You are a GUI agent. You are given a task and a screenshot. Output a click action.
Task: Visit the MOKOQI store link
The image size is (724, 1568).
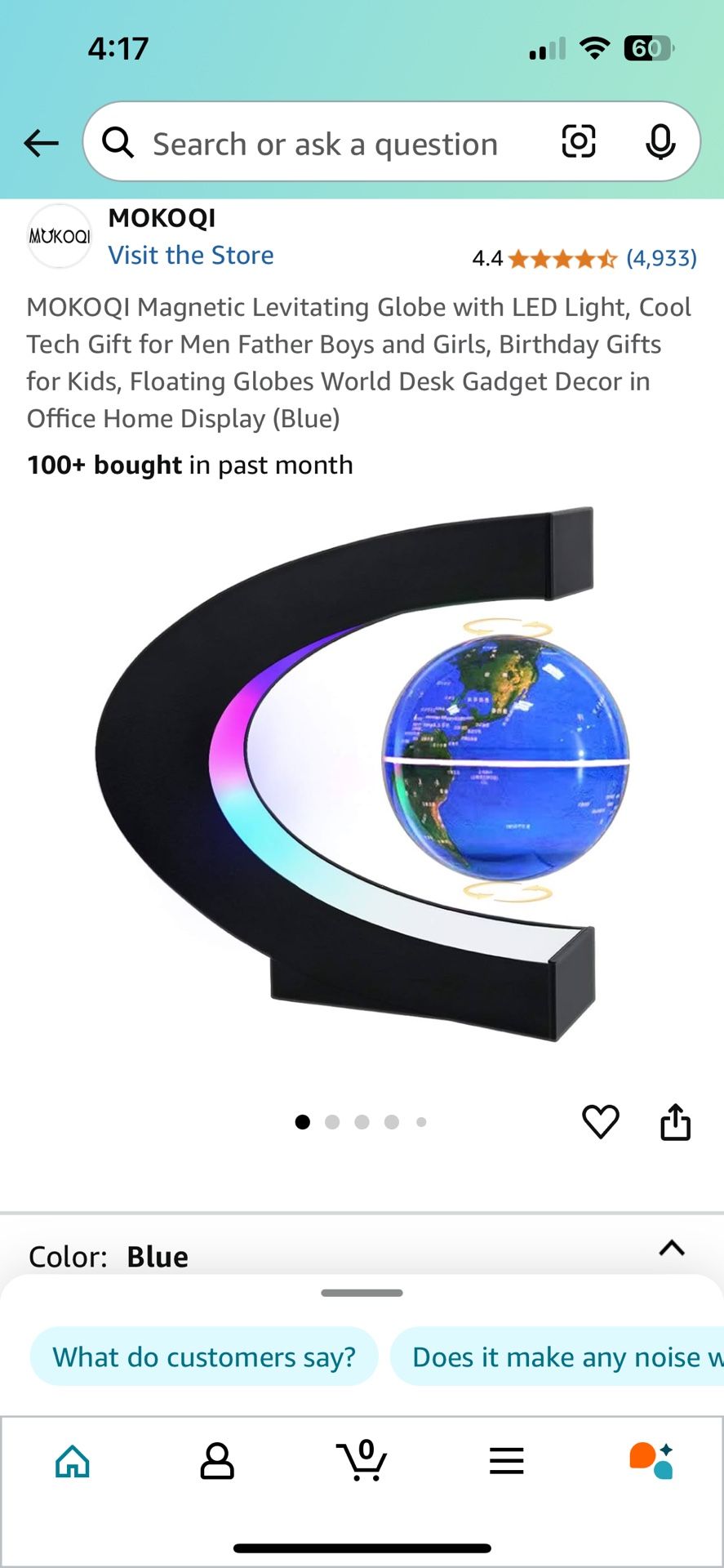(191, 255)
